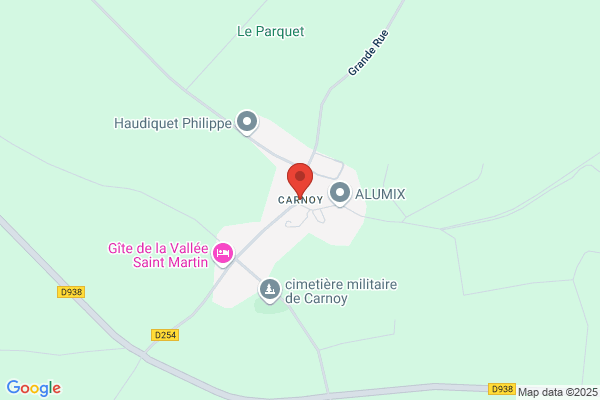The width and height of the screenshot is (600, 400).
Task: Select the ALUMIX place marker
Action: pyautogui.click(x=340, y=193)
